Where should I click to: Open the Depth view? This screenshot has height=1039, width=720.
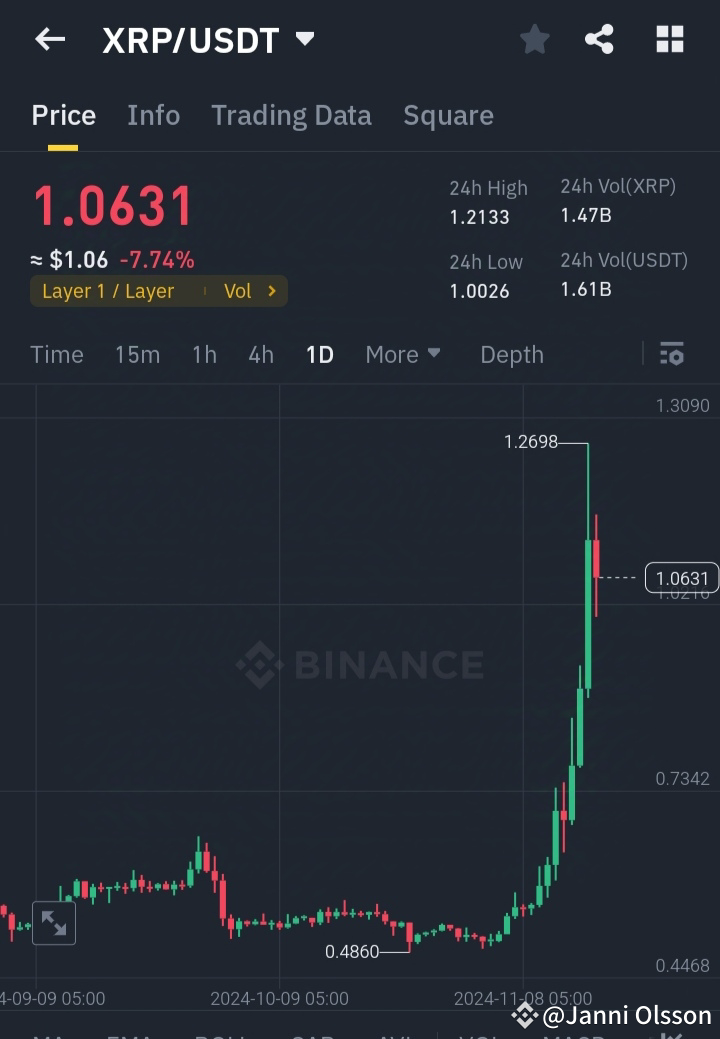click(511, 354)
